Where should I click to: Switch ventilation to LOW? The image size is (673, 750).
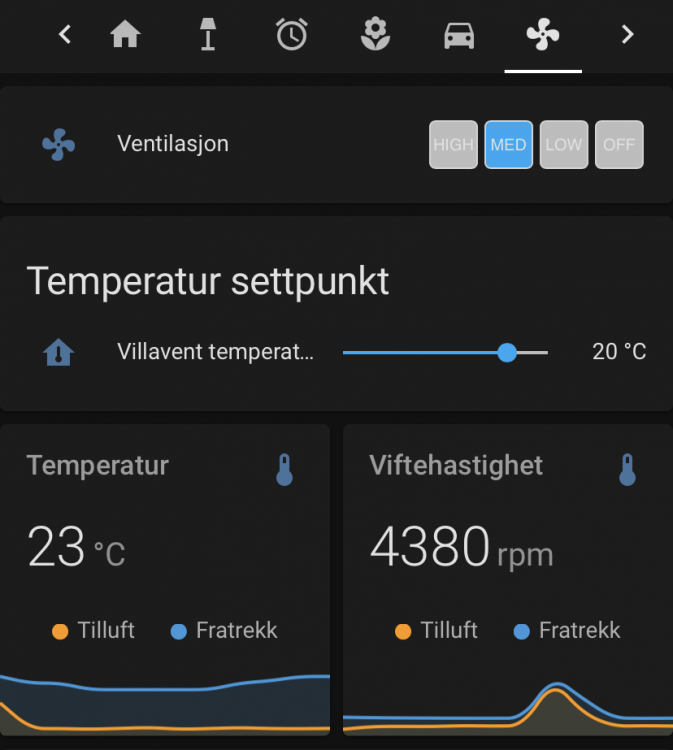563,145
